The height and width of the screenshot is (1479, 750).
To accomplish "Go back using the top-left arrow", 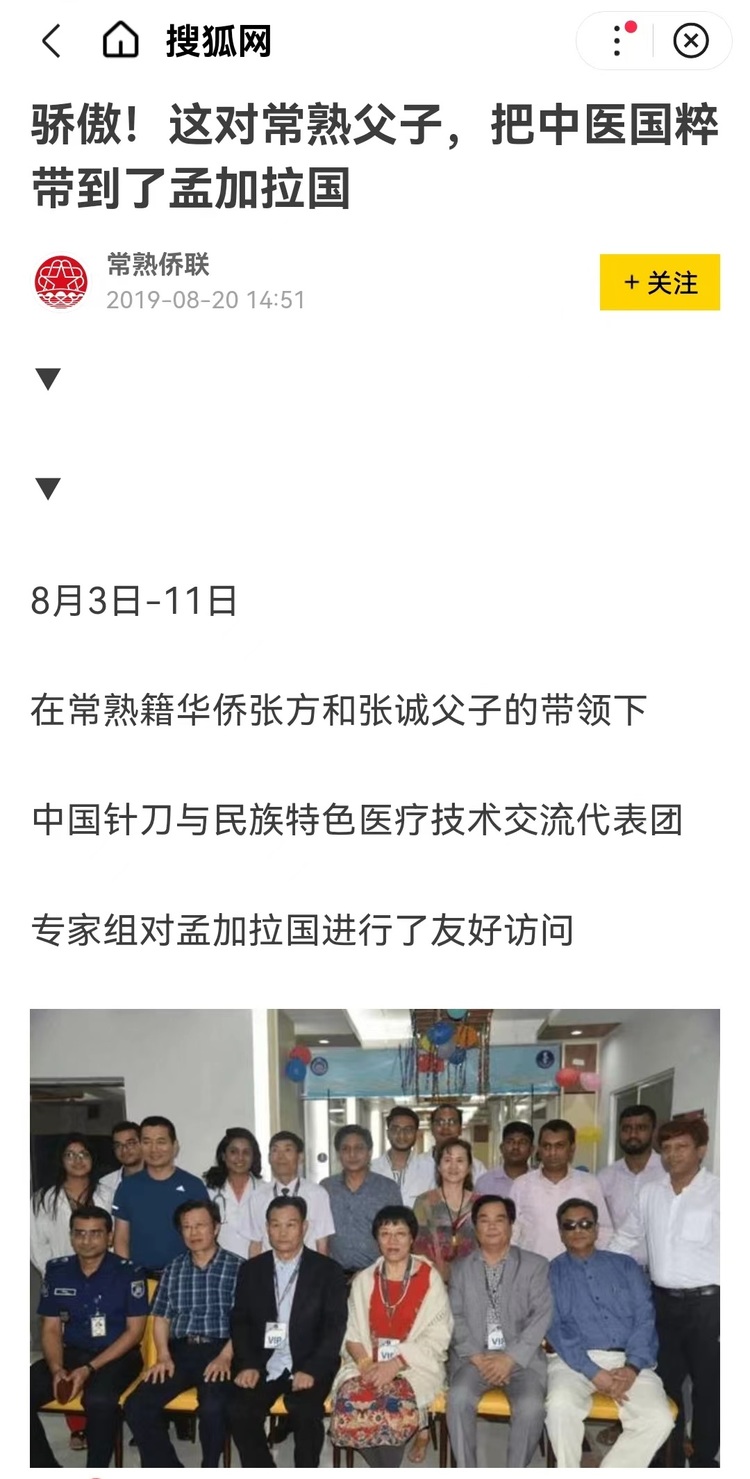I will point(51,42).
